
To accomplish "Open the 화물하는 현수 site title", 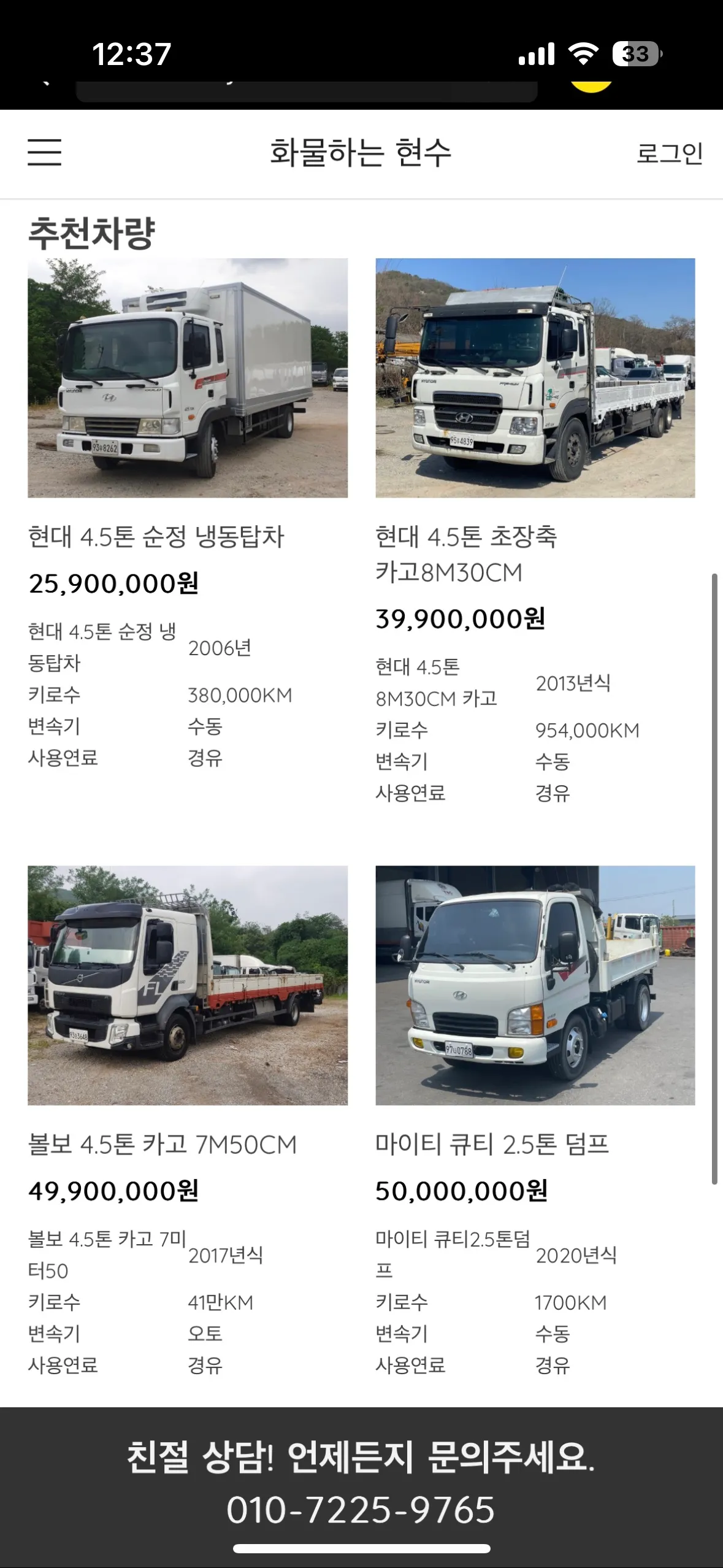I will click(362, 153).
